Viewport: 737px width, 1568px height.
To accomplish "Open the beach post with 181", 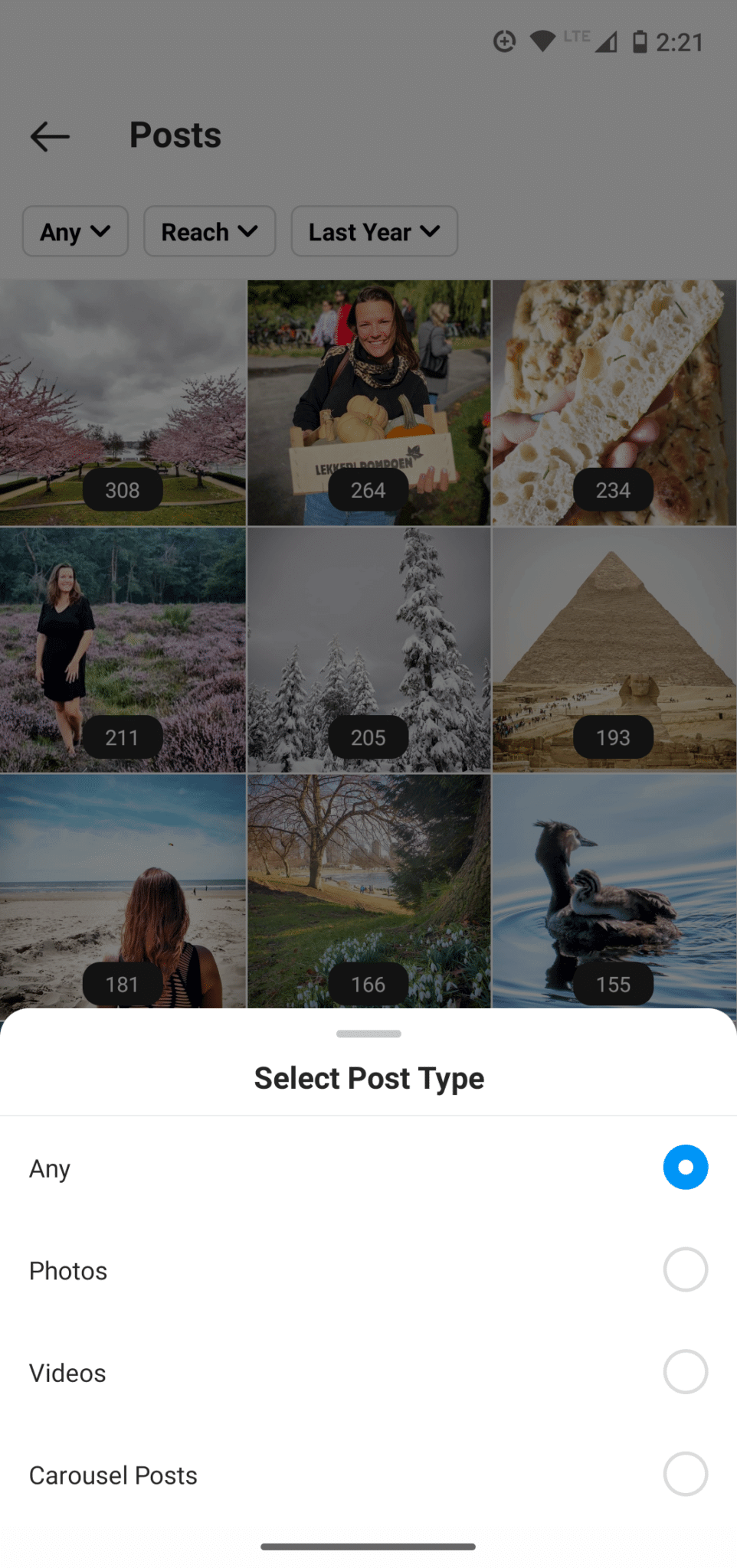I will (123, 891).
